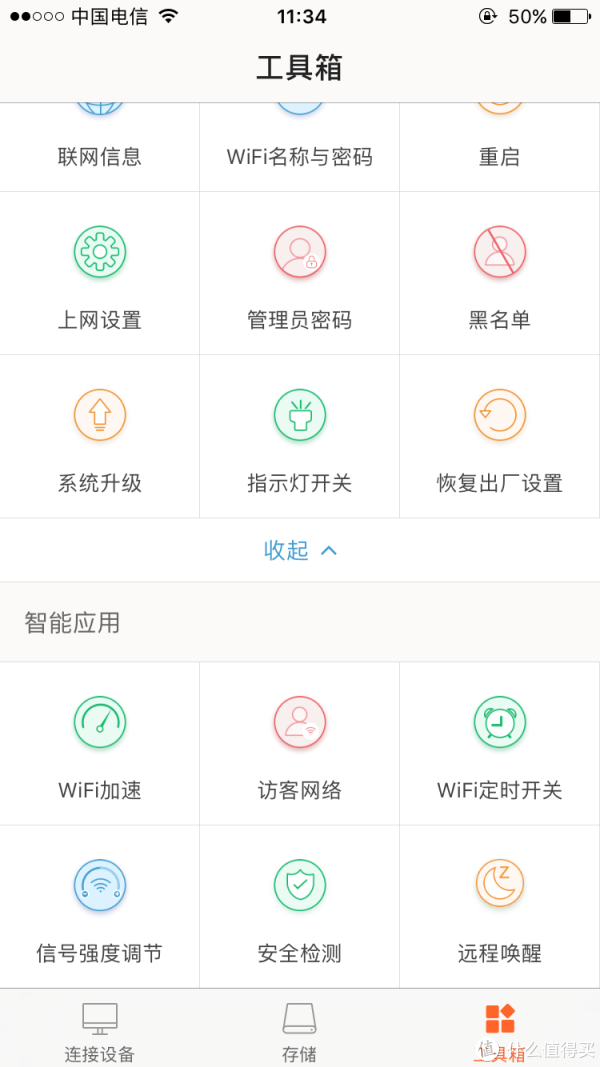600x1067 pixels.
Task: Run 安全检测 security check
Action: click(x=299, y=906)
